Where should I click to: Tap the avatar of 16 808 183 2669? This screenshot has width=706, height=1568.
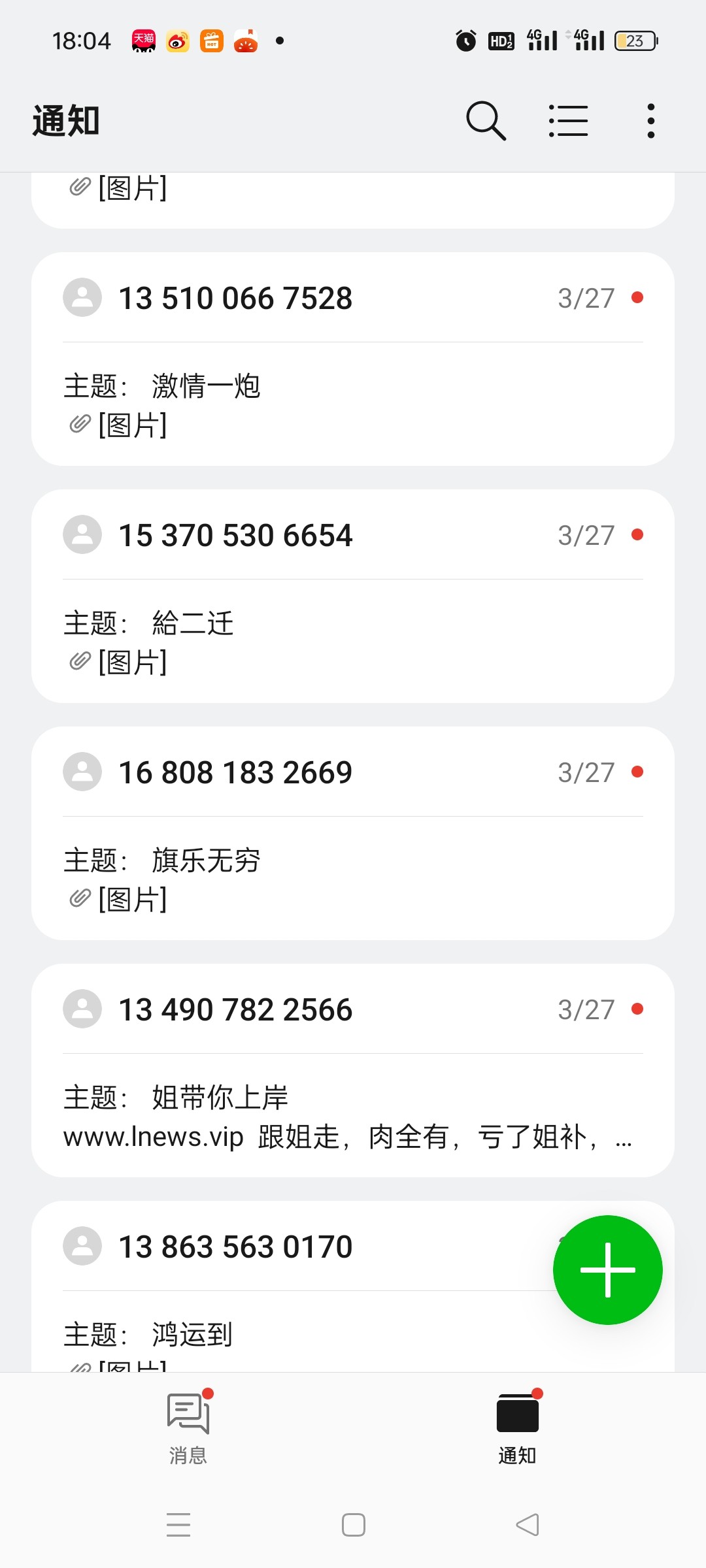point(82,772)
